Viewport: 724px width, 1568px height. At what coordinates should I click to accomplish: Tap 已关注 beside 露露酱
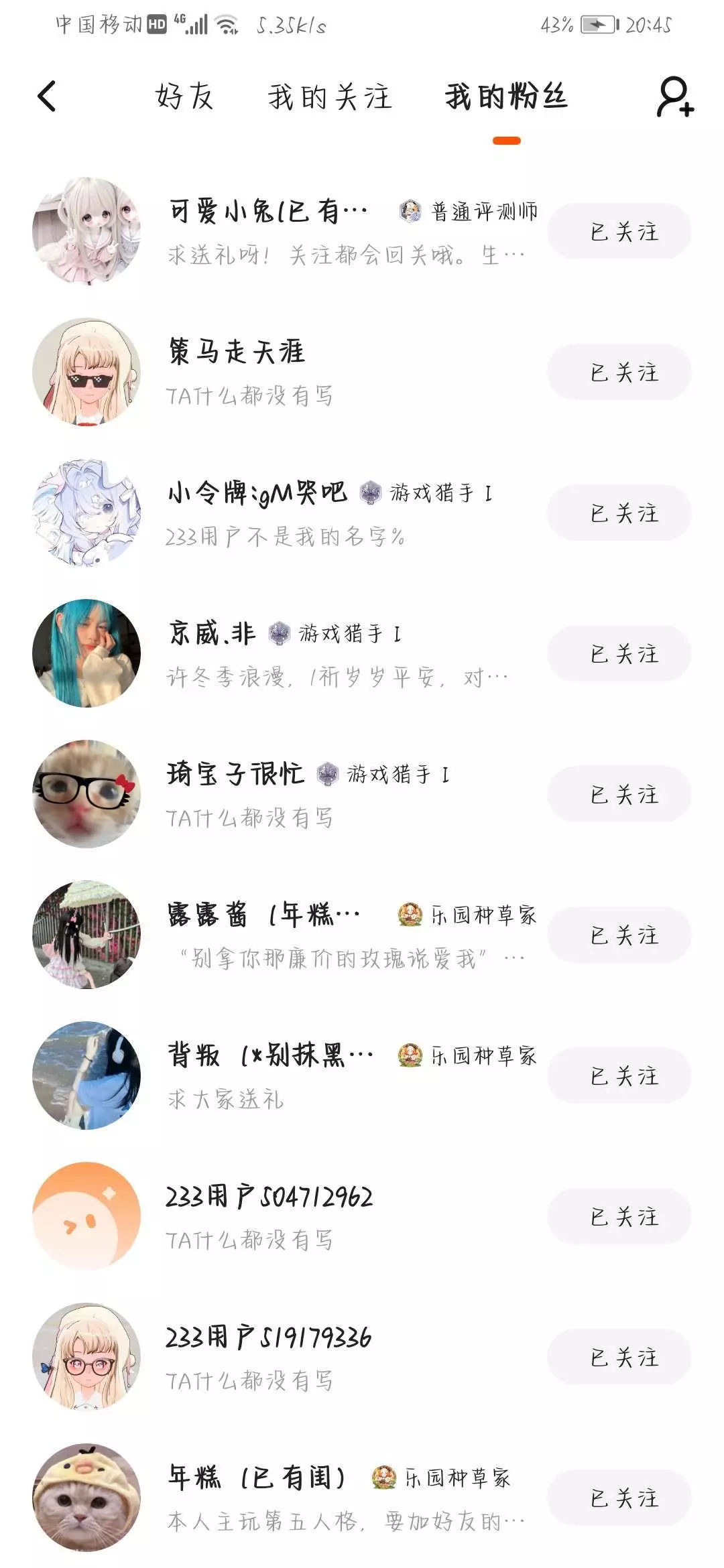pyautogui.click(x=619, y=935)
